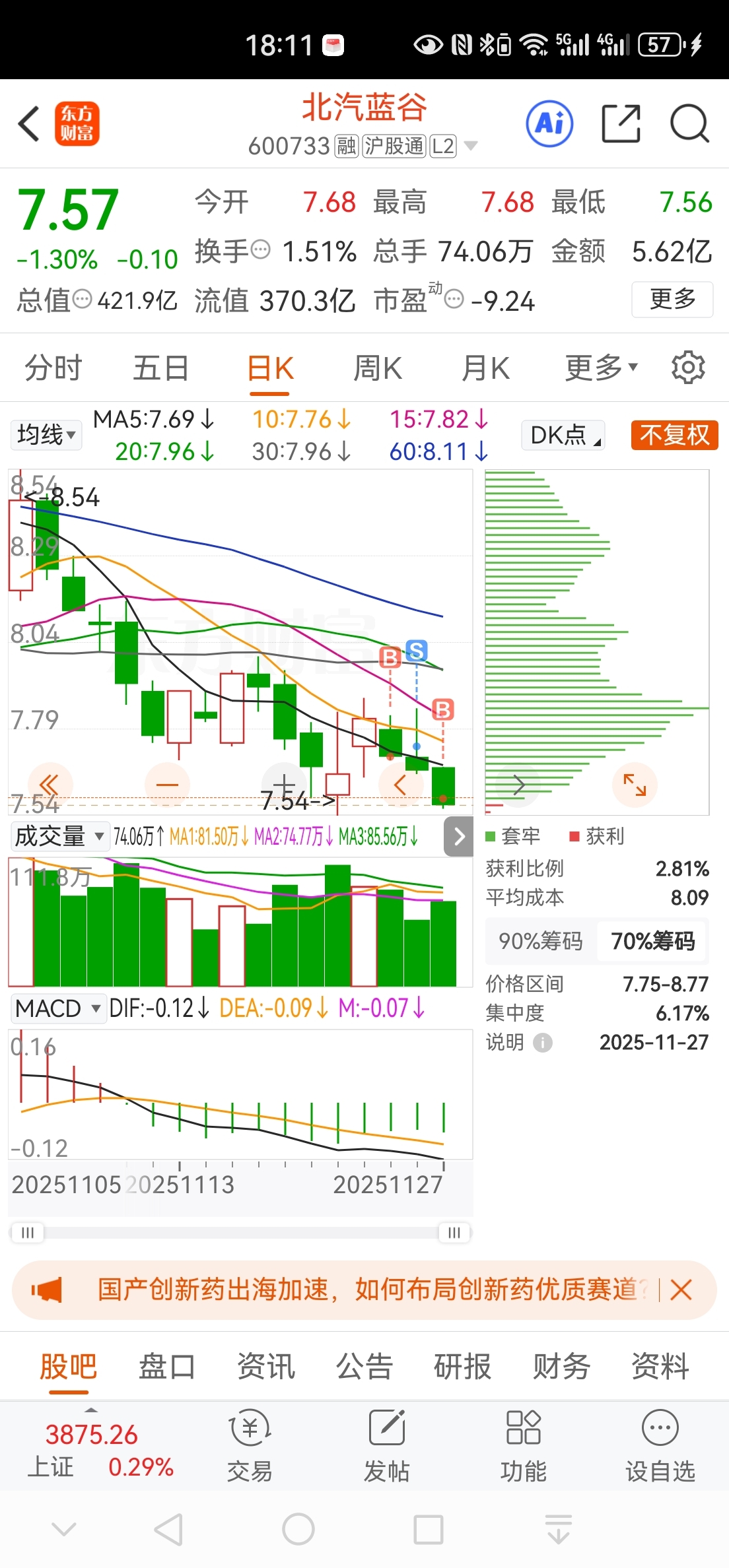Image resolution: width=729 pixels, height=1568 pixels.
Task: Open chart settings gear
Action: 688,368
